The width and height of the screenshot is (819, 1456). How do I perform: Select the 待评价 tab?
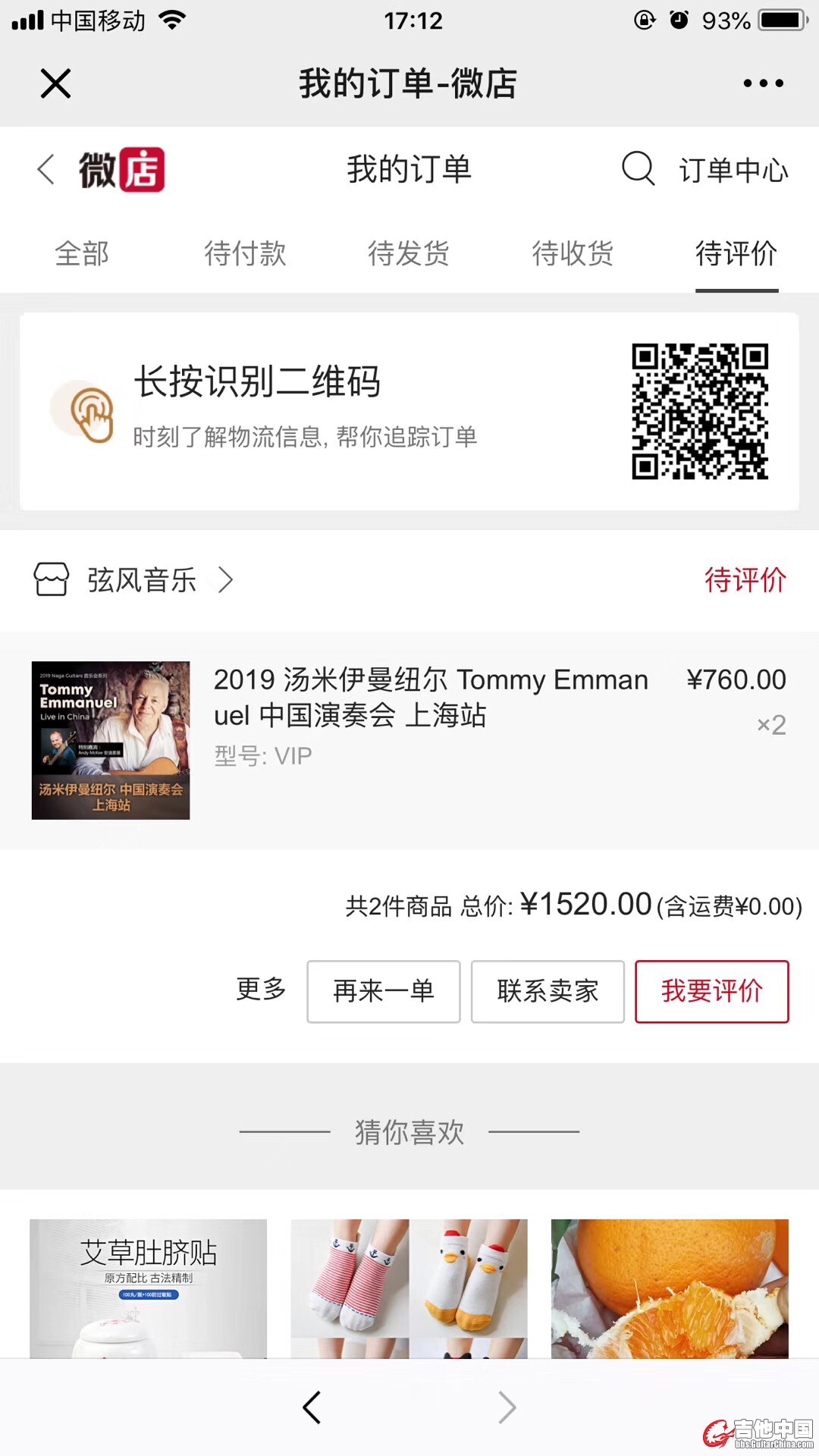(736, 253)
